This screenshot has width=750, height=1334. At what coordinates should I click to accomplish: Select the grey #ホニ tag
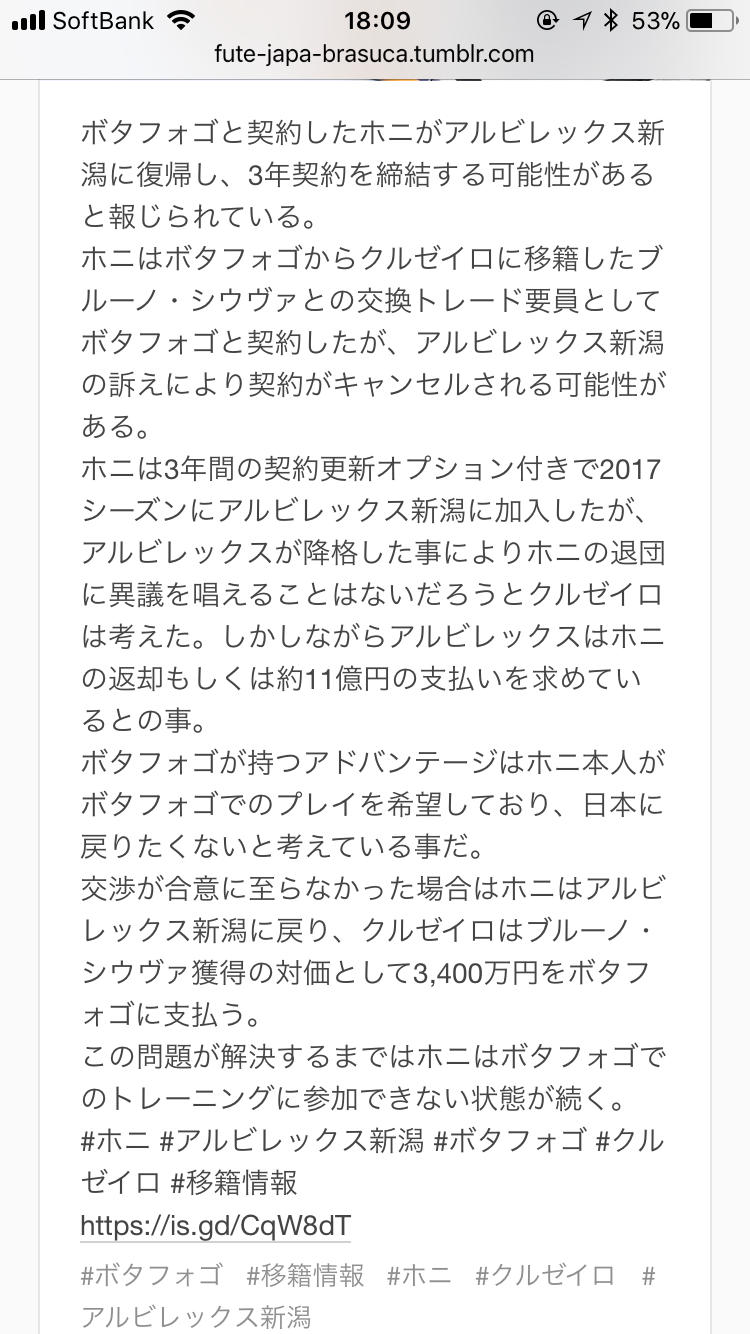(419, 1275)
